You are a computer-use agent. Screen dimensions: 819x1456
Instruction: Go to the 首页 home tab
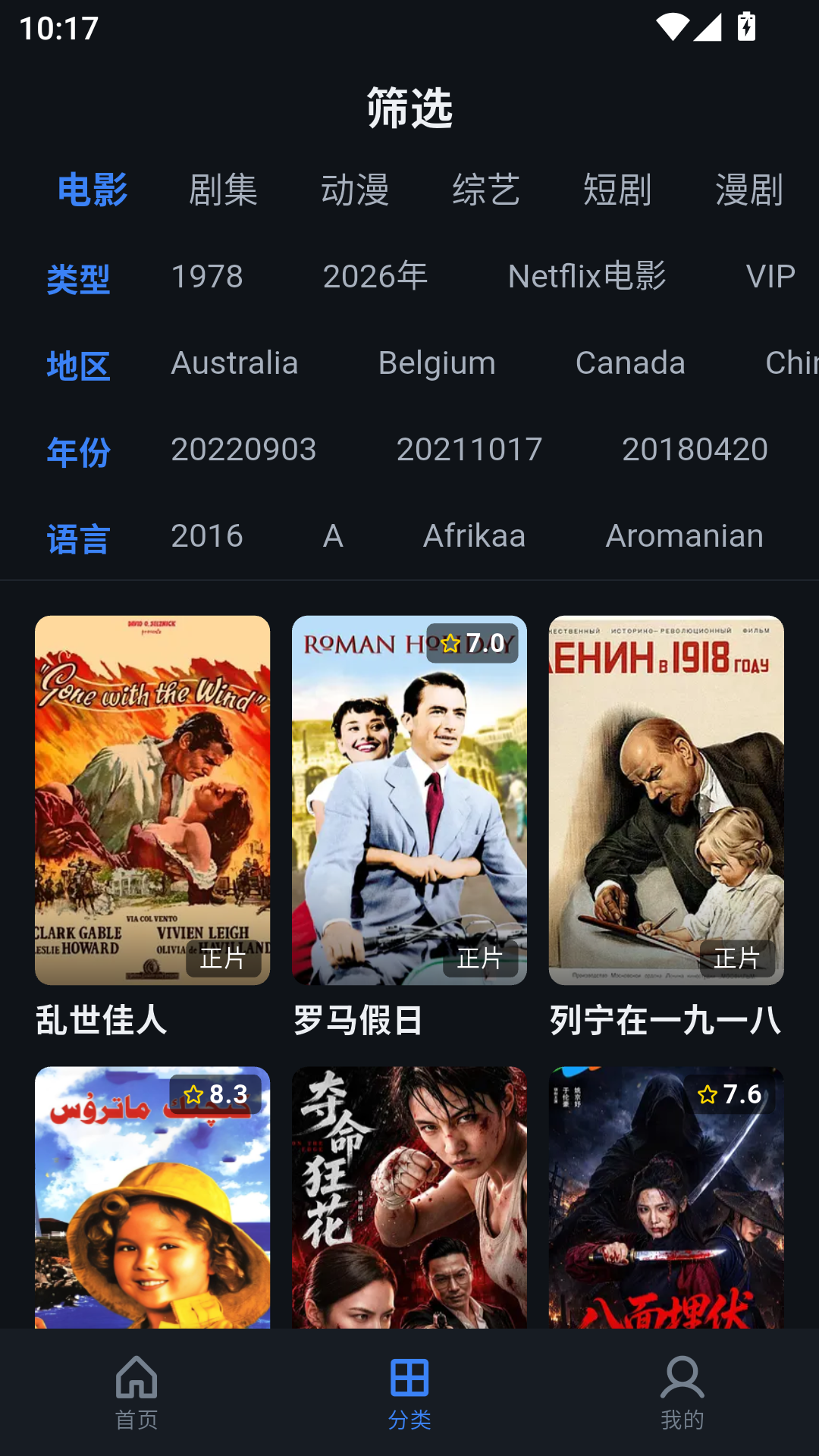(x=136, y=1392)
